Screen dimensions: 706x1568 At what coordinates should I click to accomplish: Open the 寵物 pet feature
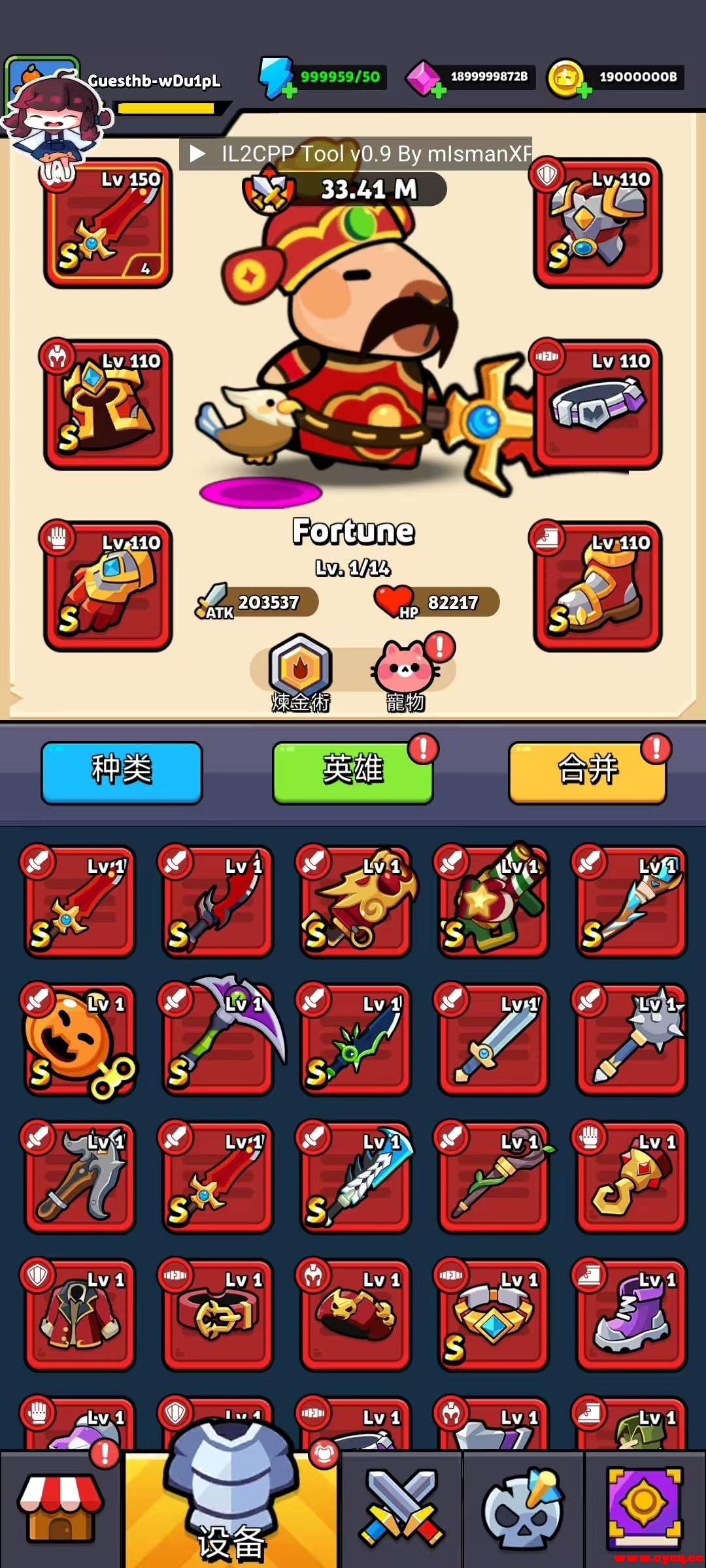click(405, 673)
